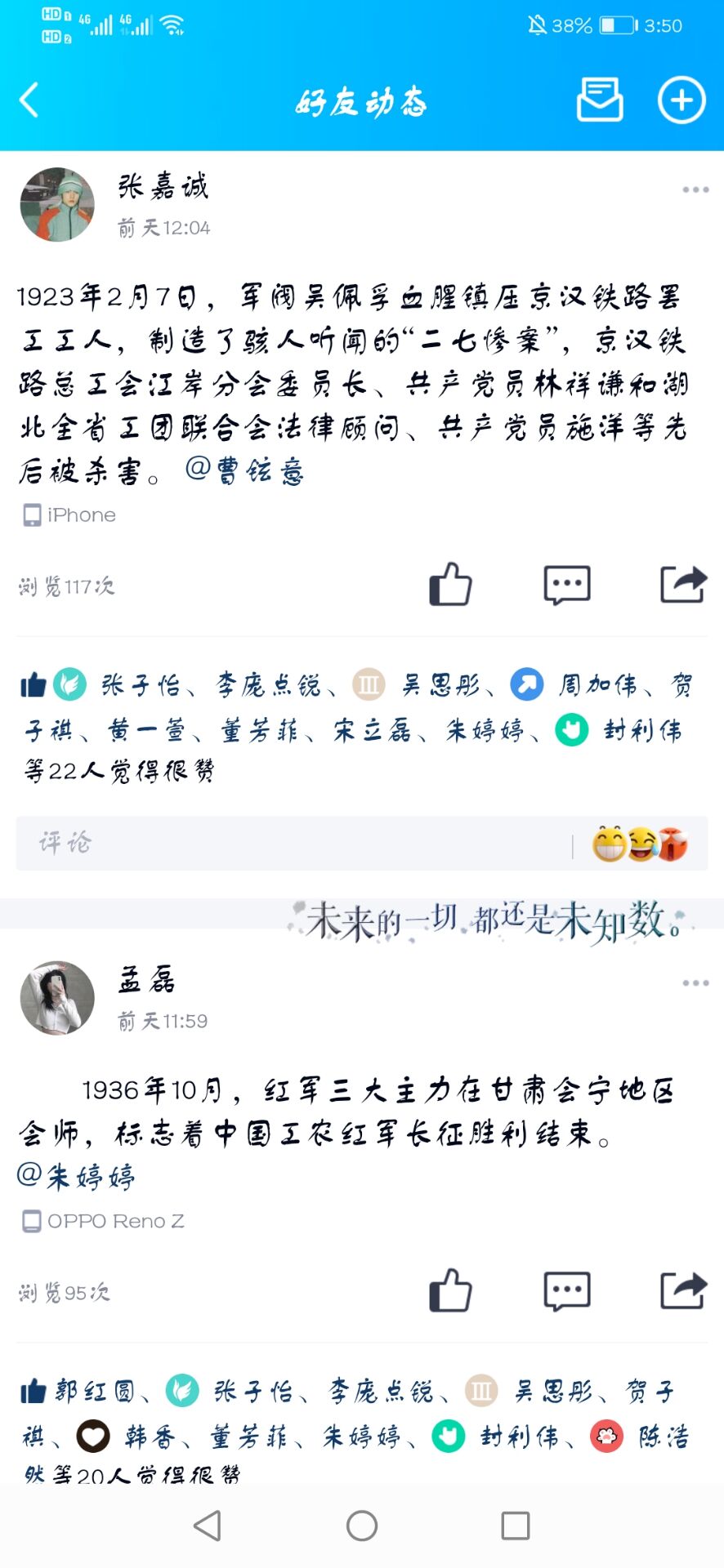Share 张嘉诚's post
The height and width of the screenshot is (1568, 724).
[x=683, y=585]
